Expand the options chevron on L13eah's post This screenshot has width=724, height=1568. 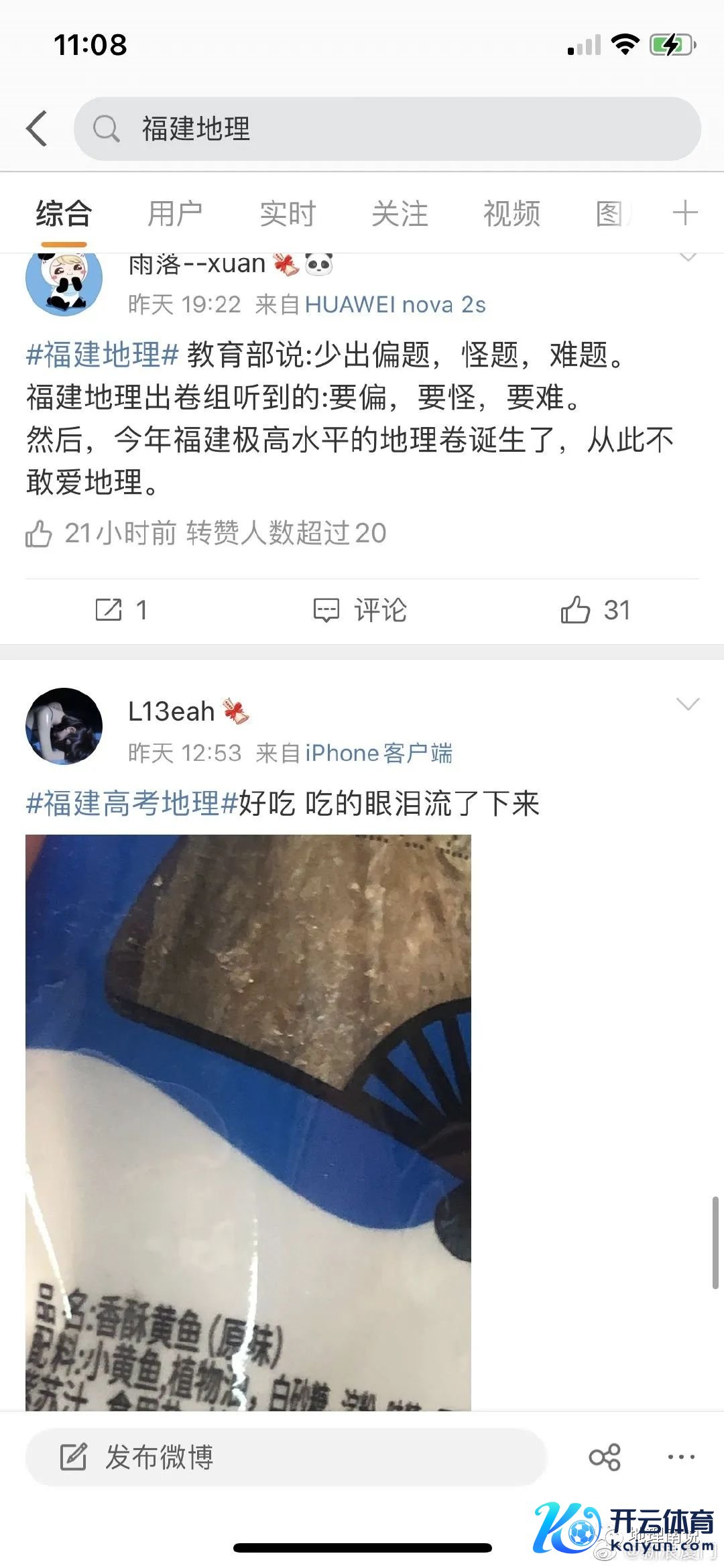[x=688, y=704]
